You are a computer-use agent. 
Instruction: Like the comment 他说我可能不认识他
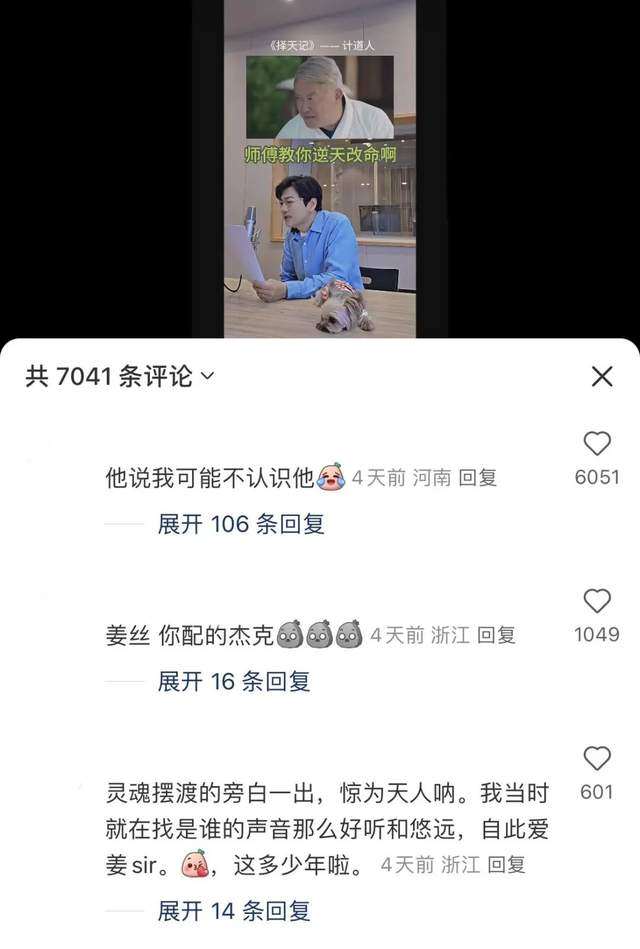click(x=597, y=444)
